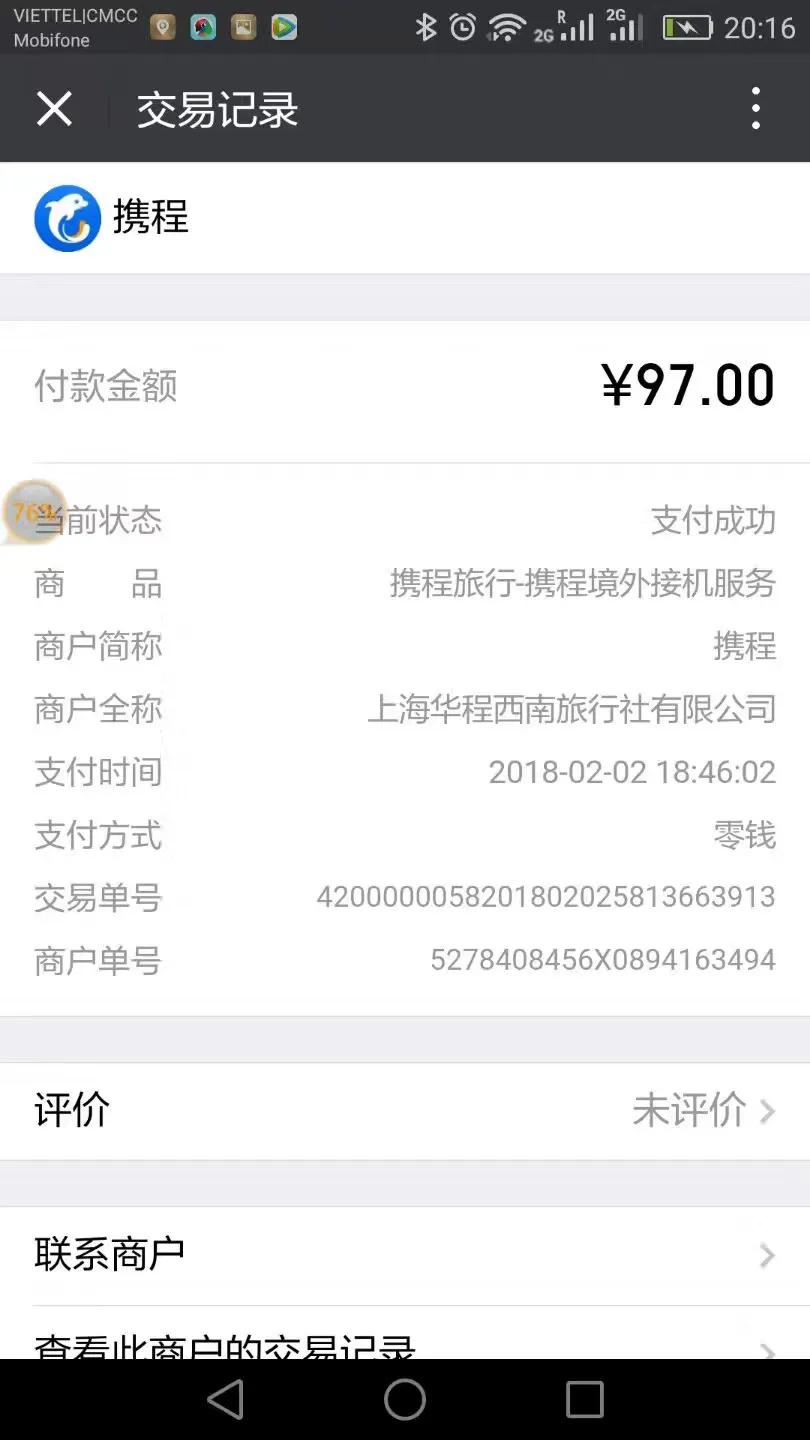Tap the X to close transaction record
The image size is (810, 1440).
(x=54, y=108)
